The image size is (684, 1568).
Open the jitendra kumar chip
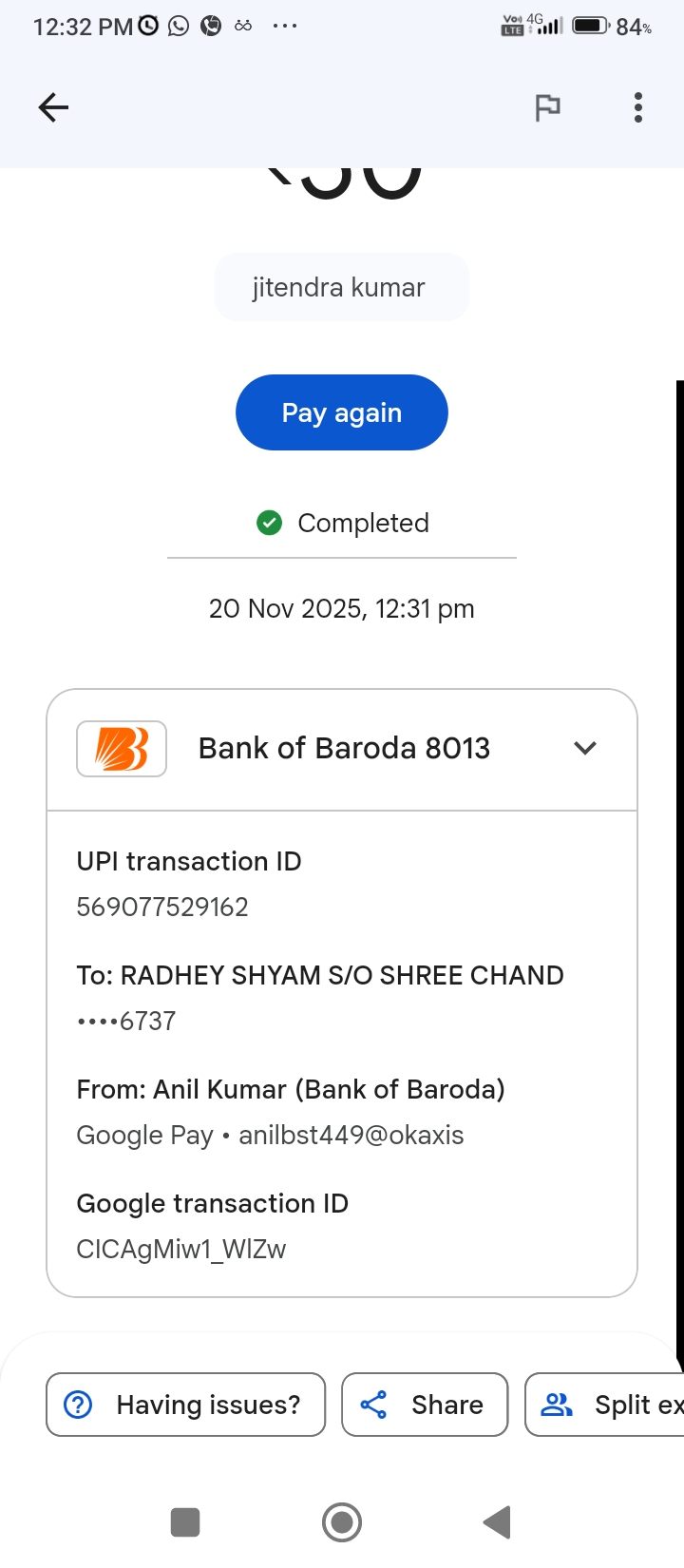coord(341,287)
